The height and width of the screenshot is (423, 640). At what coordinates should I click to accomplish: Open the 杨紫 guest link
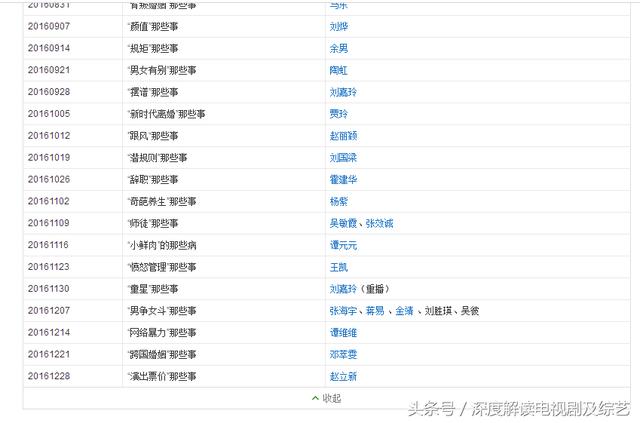(339, 202)
